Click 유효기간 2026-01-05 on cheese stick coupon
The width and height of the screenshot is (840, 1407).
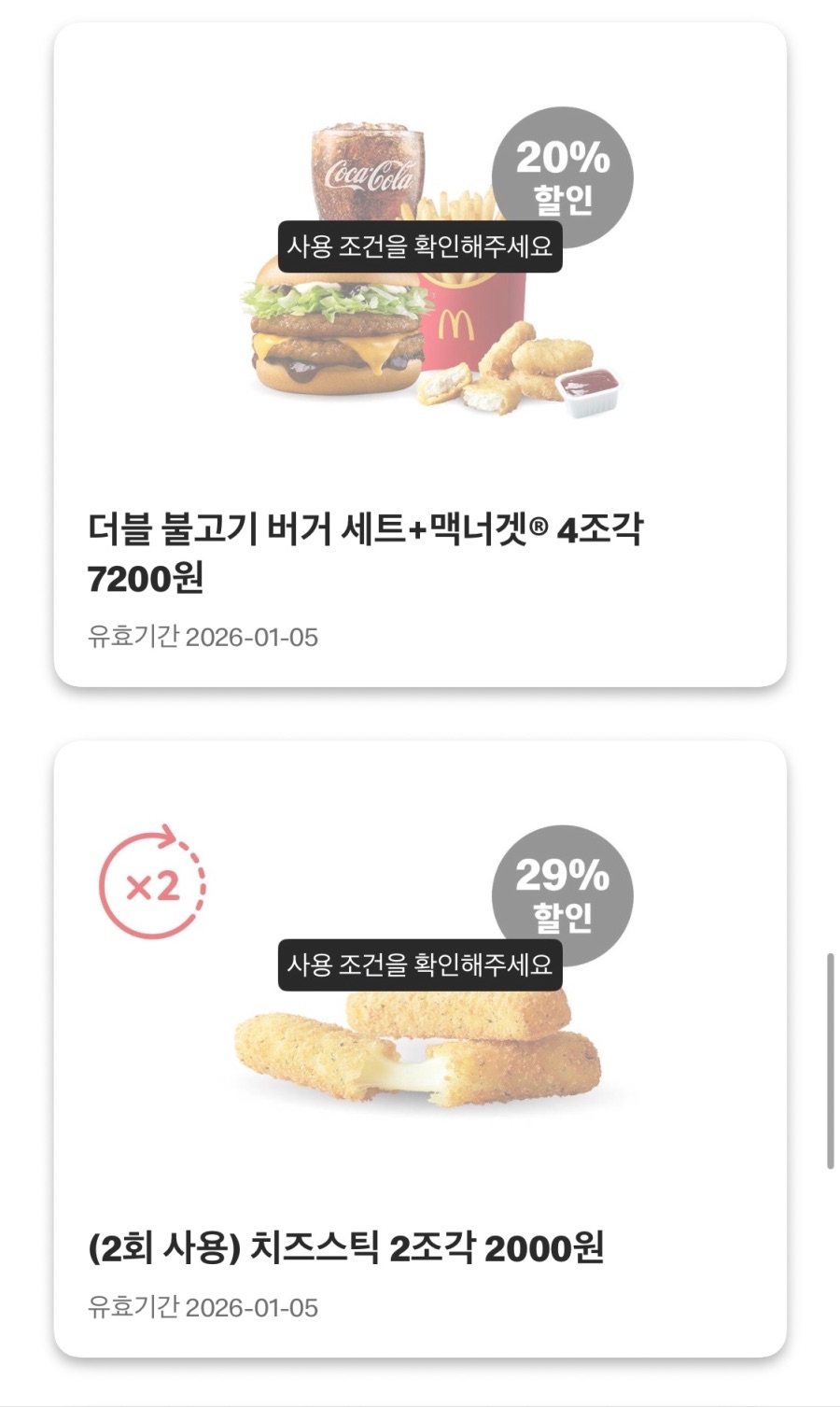(203, 1307)
